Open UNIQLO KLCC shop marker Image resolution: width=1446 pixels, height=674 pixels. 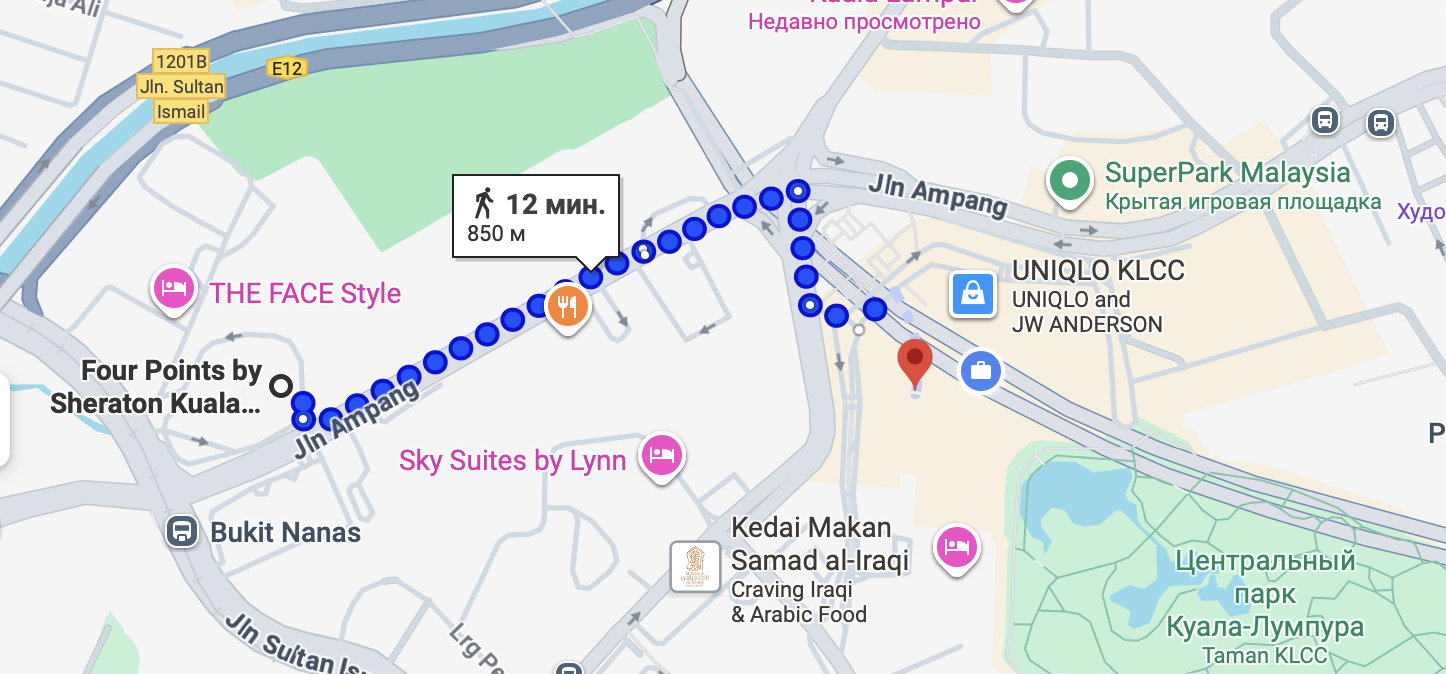coord(973,294)
